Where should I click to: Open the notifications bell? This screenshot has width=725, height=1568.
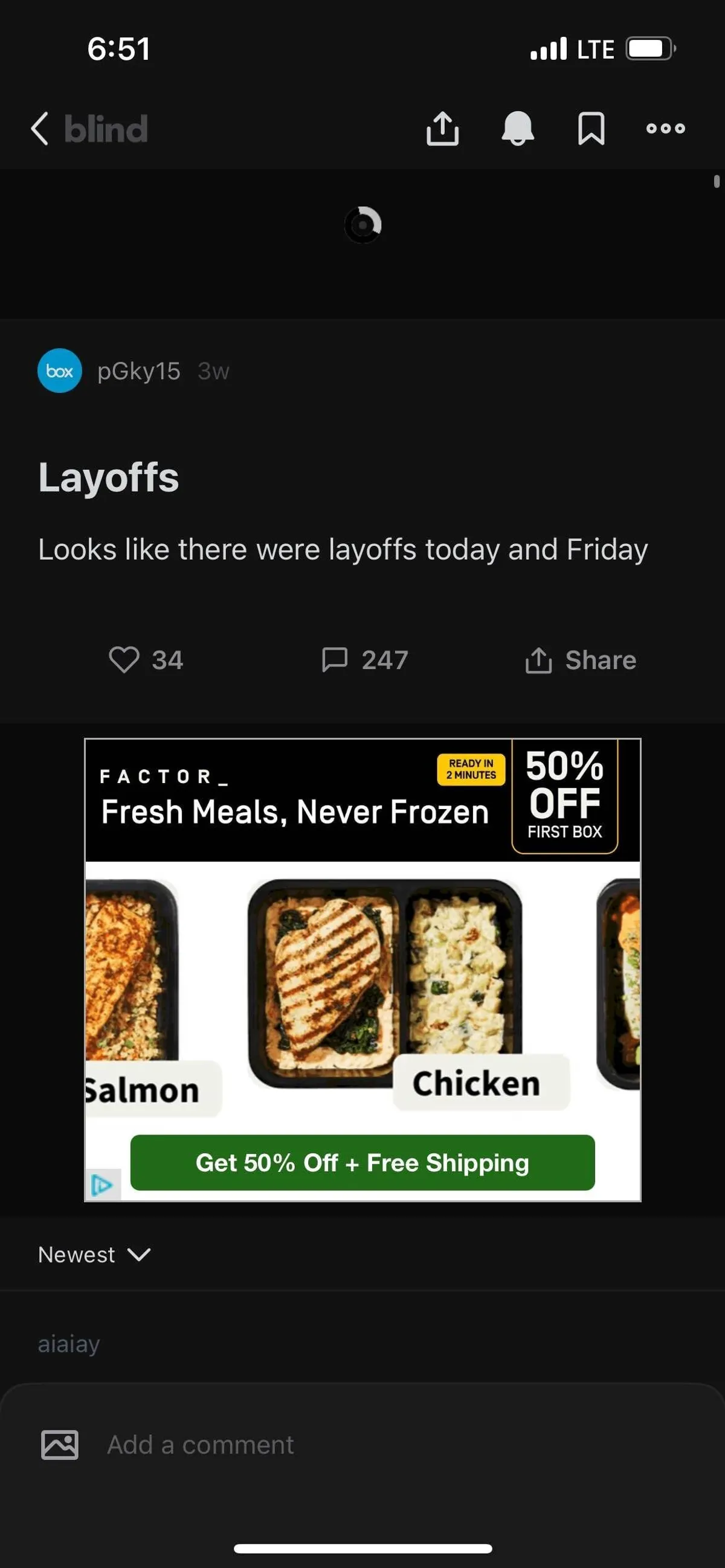click(x=517, y=129)
